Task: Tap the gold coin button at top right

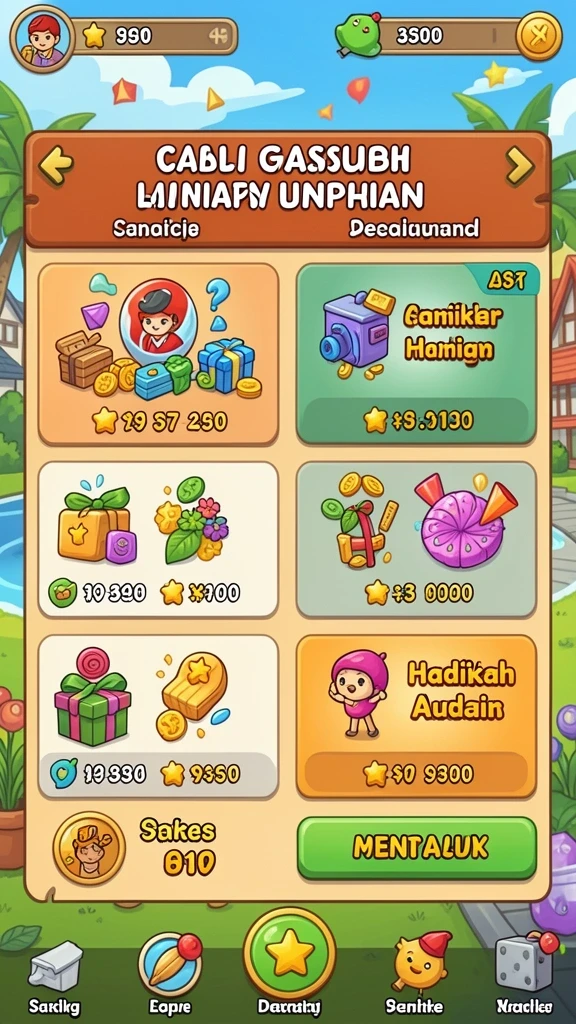Action: (x=538, y=37)
